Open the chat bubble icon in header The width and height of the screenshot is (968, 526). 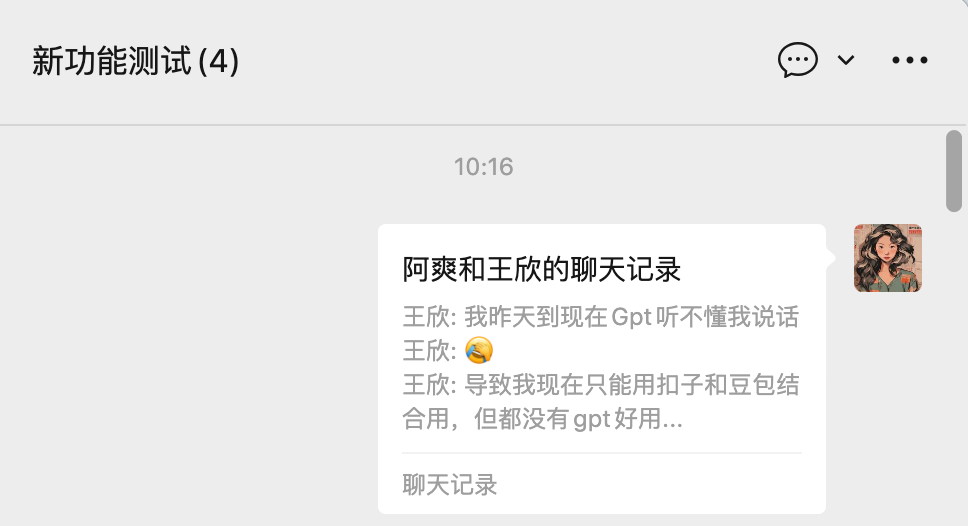[797, 61]
